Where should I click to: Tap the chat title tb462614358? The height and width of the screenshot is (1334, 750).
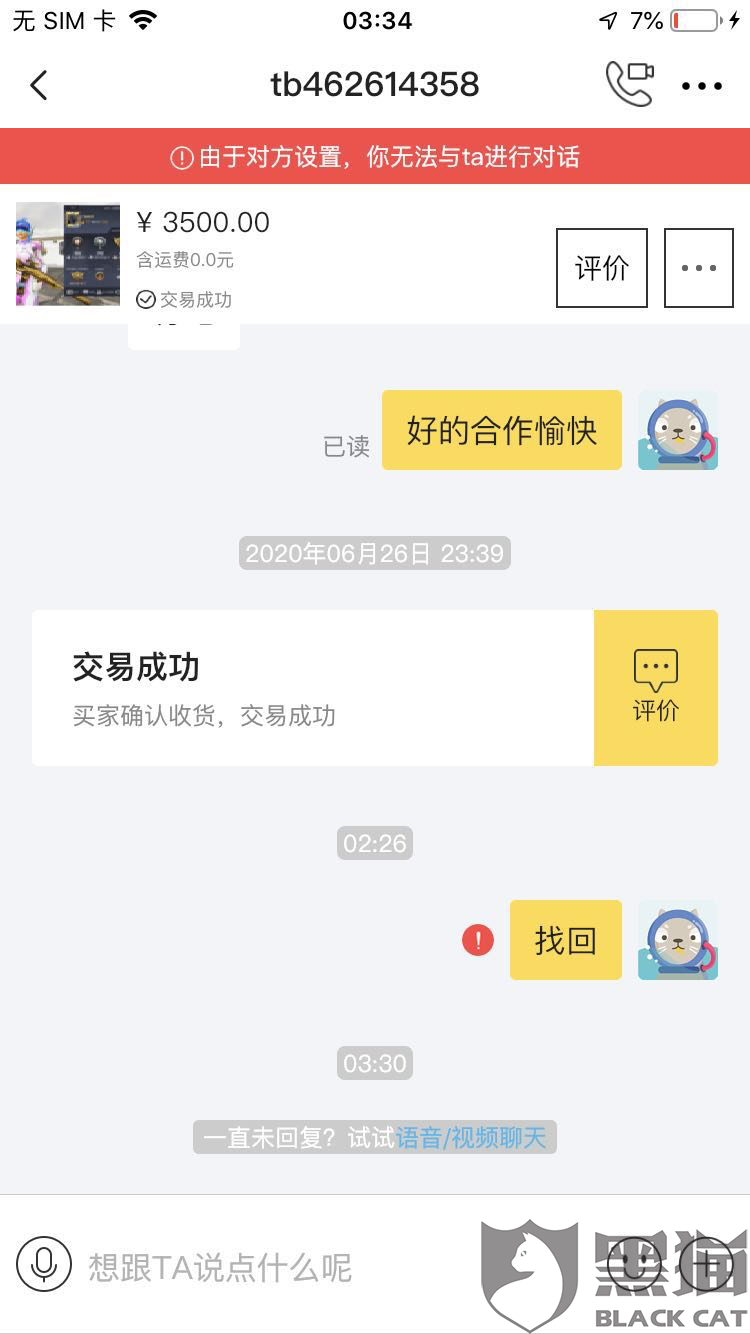click(x=375, y=85)
